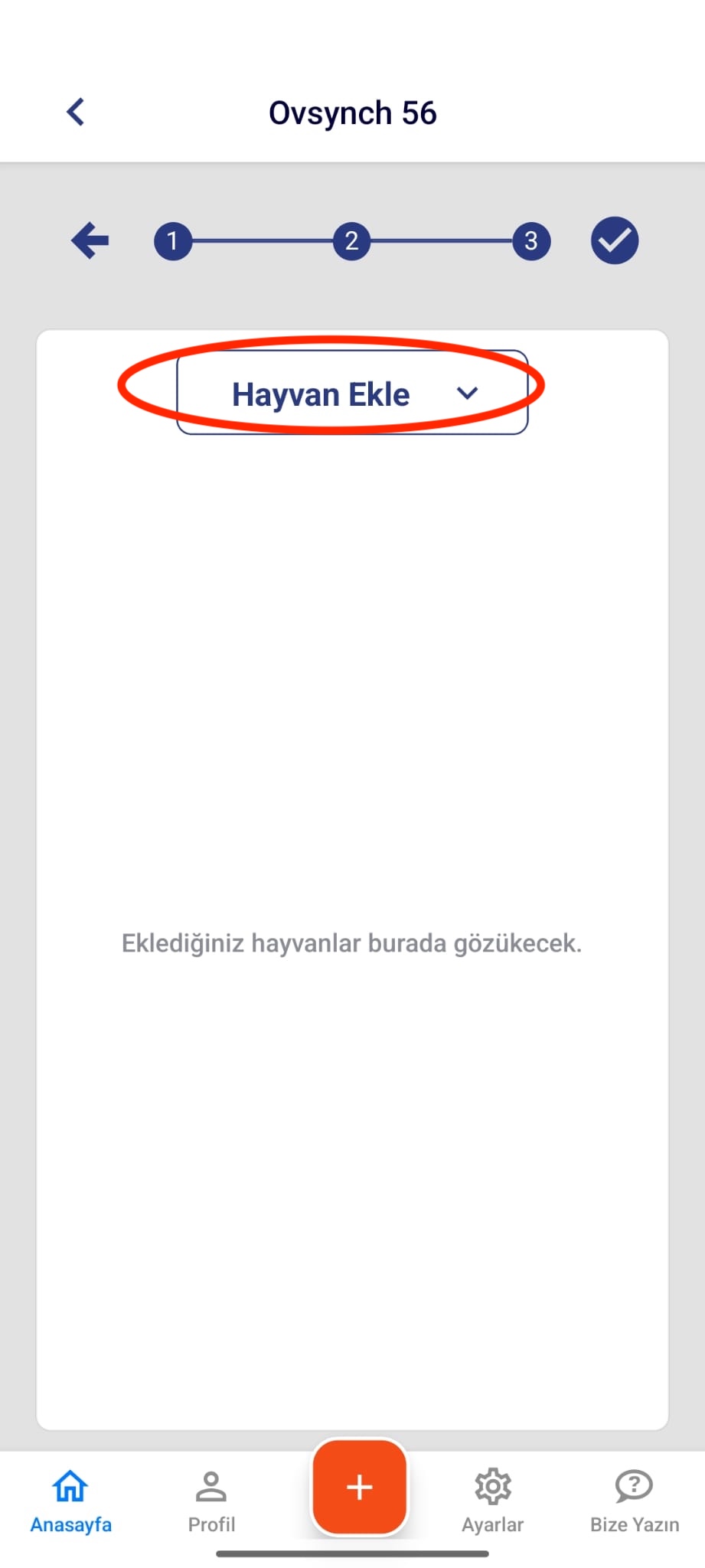Expand the Hayvan Ekle dropdown

pyautogui.click(x=352, y=393)
